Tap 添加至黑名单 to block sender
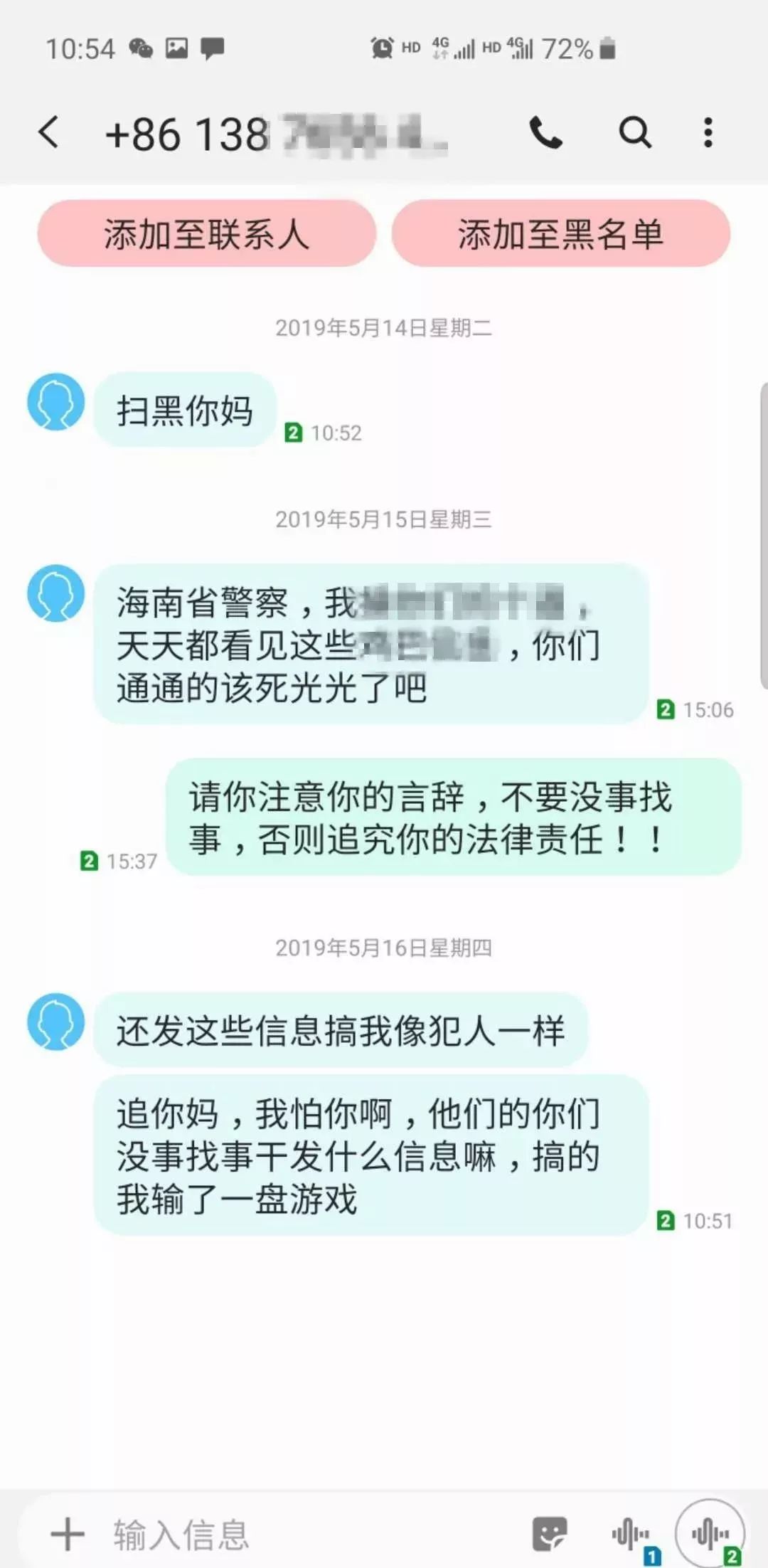The height and width of the screenshot is (1568, 768). click(560, 234)
